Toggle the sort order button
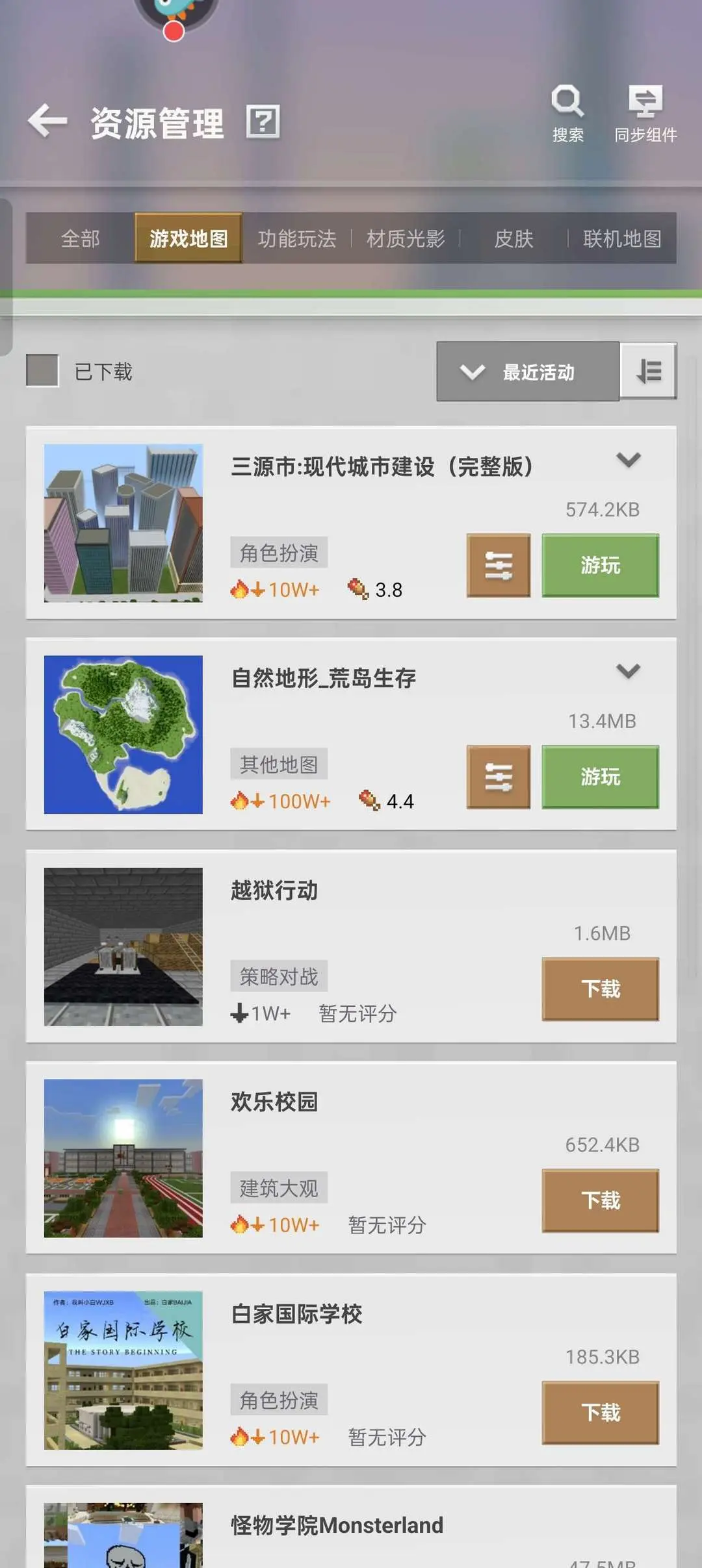The image size is (702, 1568). tap(649, 371)
